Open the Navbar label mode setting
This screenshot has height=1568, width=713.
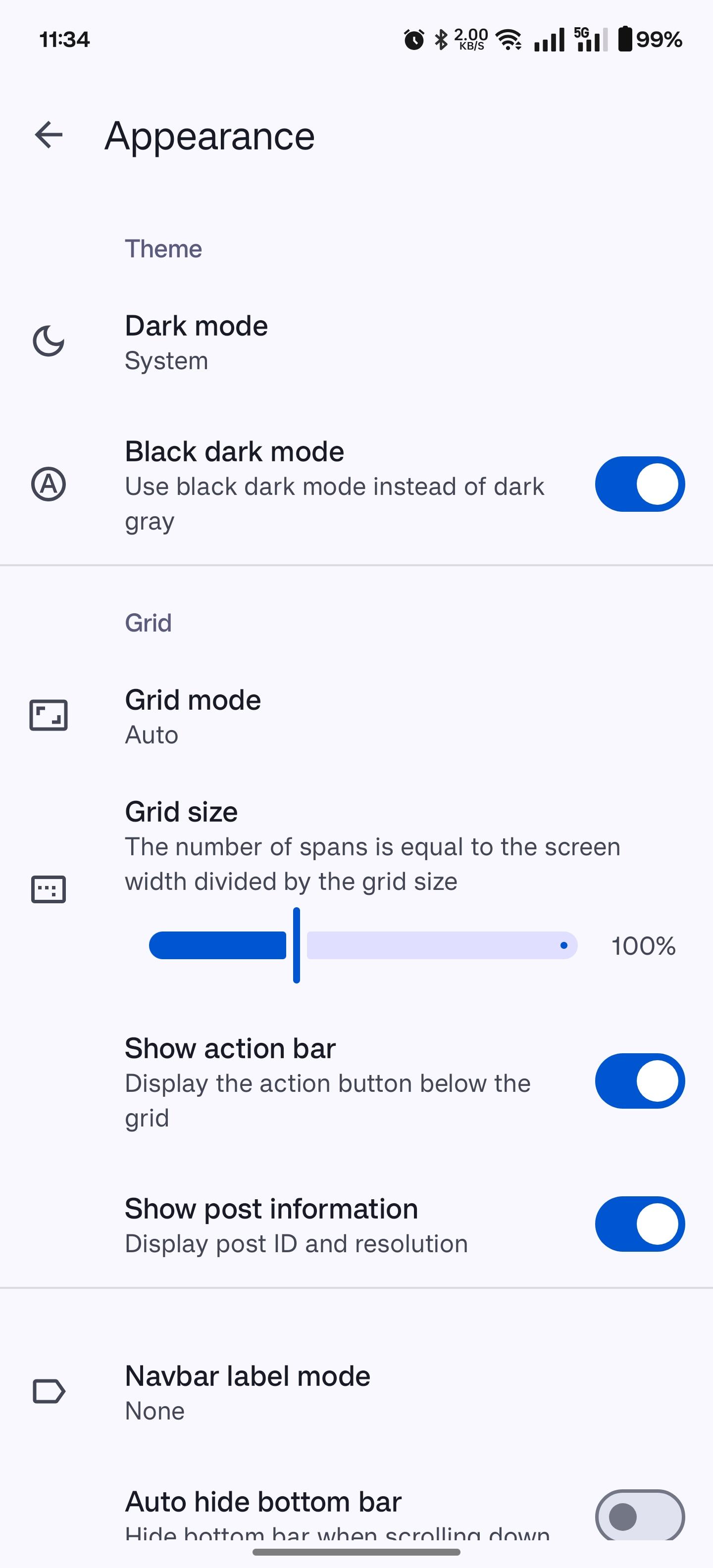(x=356, y=1393)
